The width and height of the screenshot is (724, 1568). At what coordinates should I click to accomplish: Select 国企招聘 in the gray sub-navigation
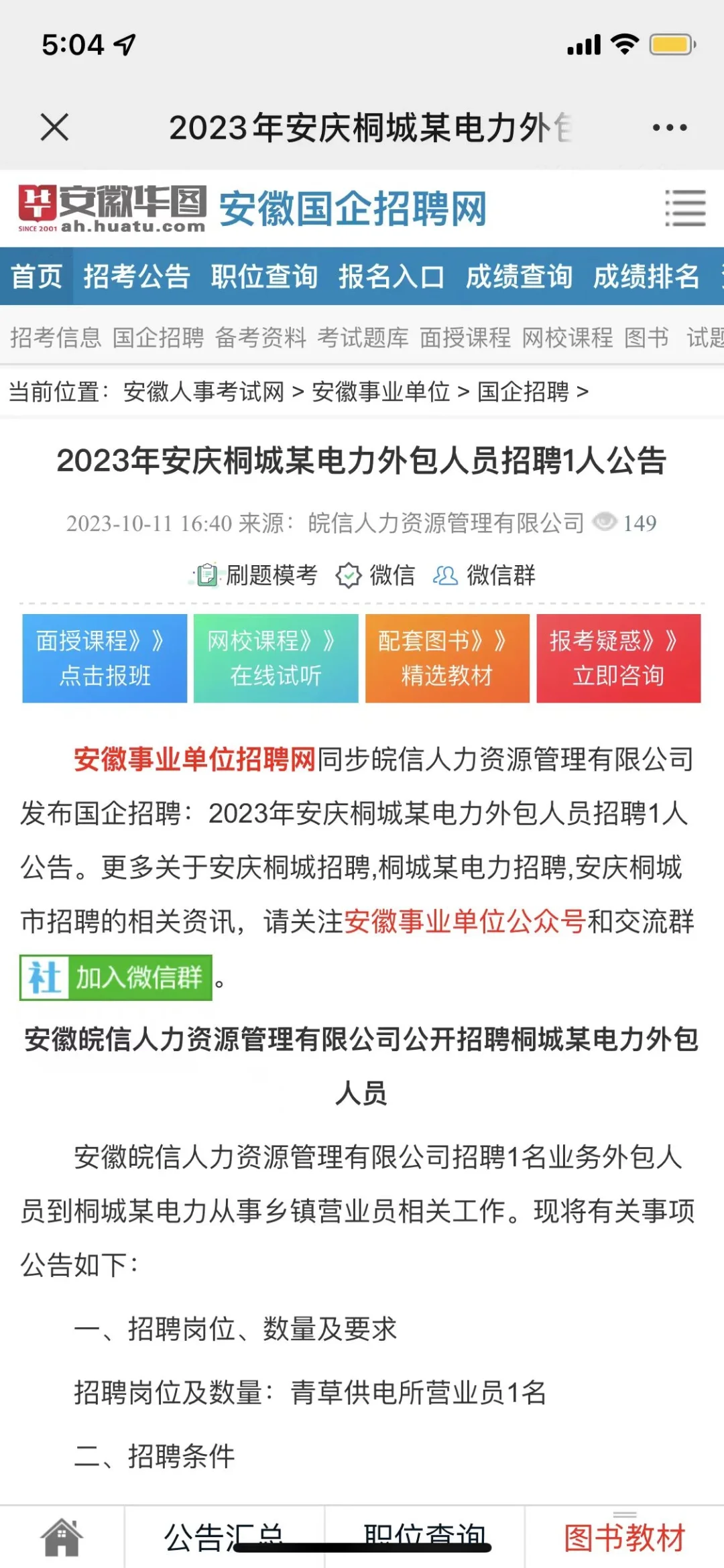(158, 337)
